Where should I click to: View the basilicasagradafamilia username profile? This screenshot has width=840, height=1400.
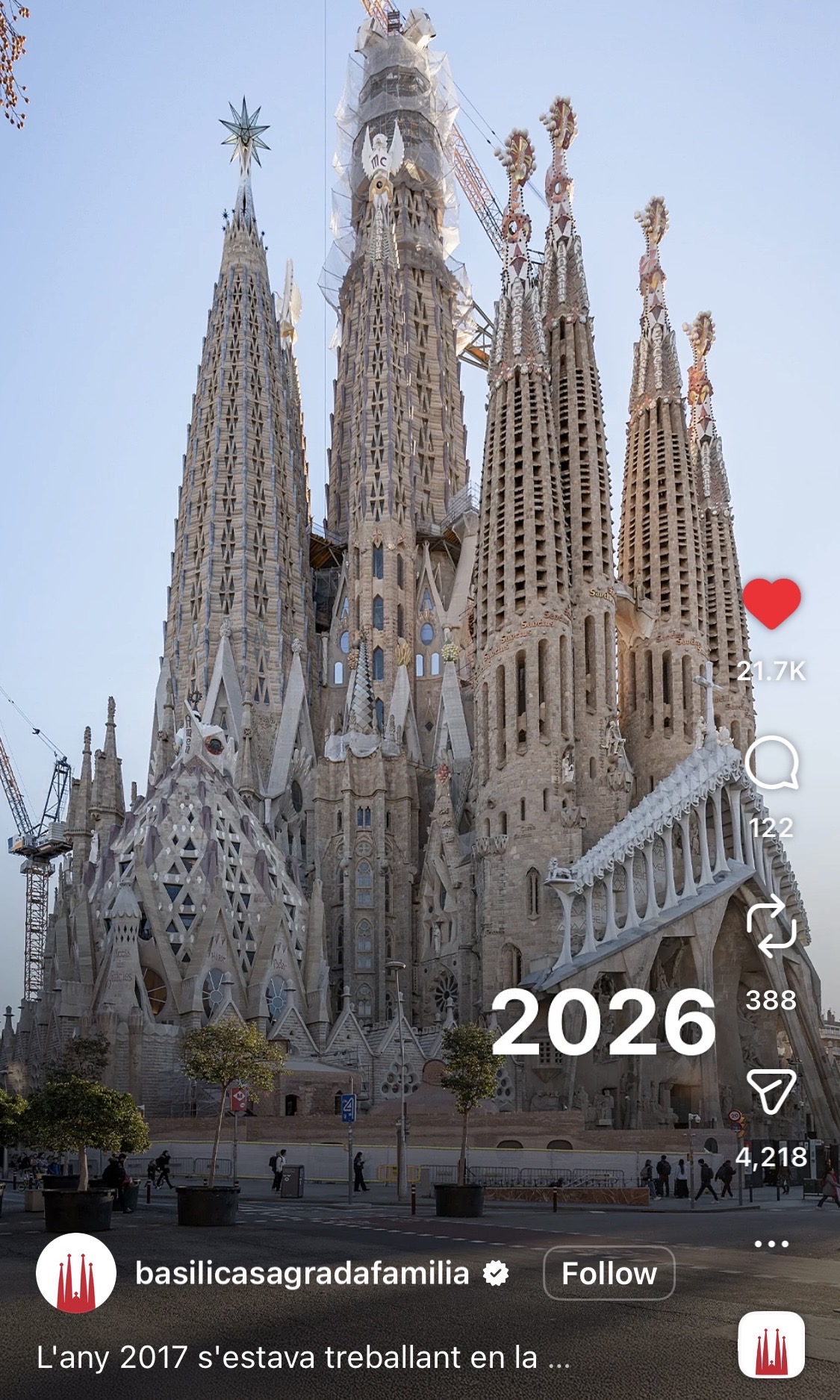[302, 1273]
